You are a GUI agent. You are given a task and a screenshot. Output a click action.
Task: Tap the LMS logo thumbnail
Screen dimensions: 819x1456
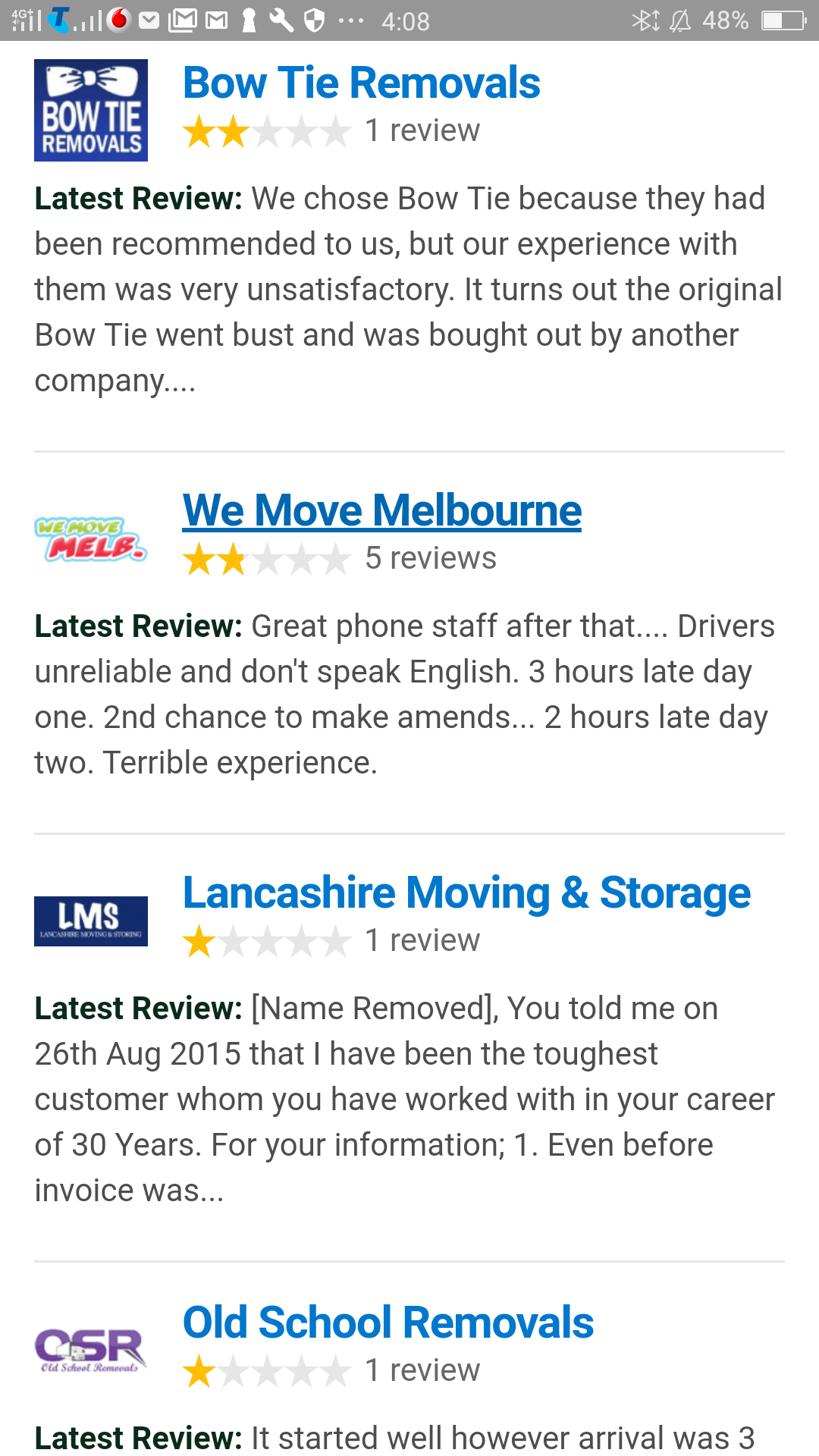[91, 921]
